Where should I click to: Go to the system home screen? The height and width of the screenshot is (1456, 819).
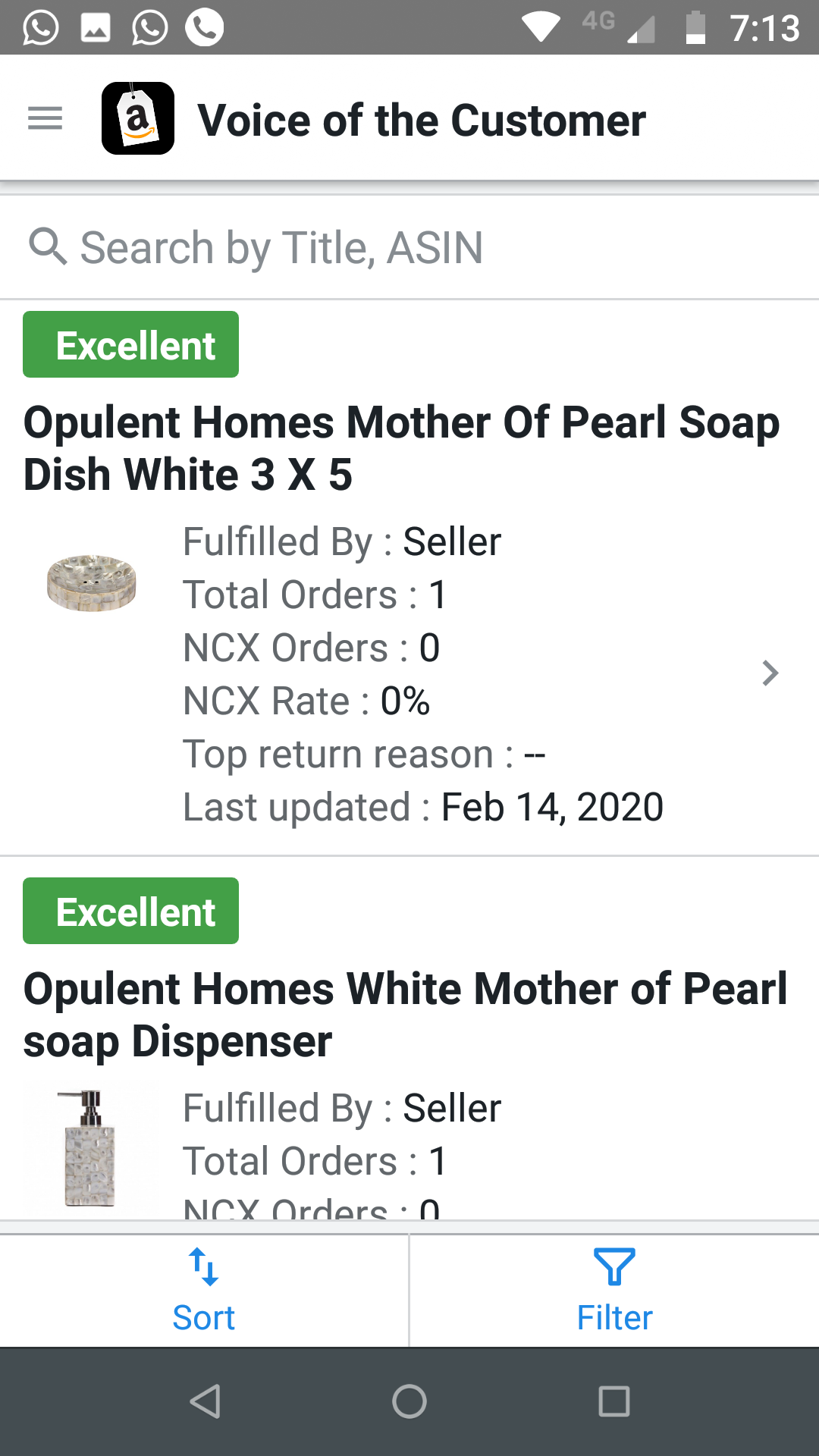point(409,1401)
